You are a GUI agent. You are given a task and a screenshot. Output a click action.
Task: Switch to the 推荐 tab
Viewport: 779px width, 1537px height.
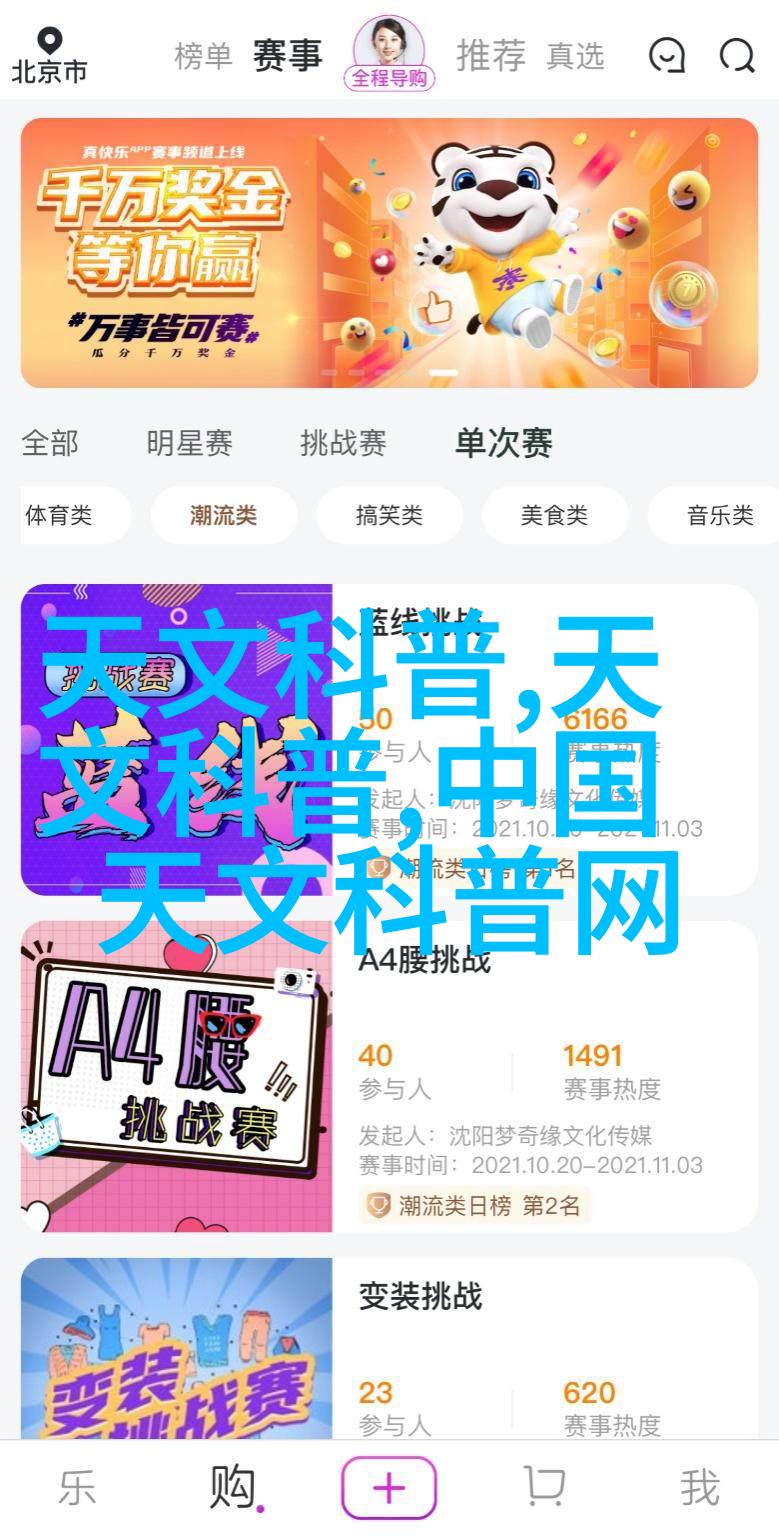point(491,56)
